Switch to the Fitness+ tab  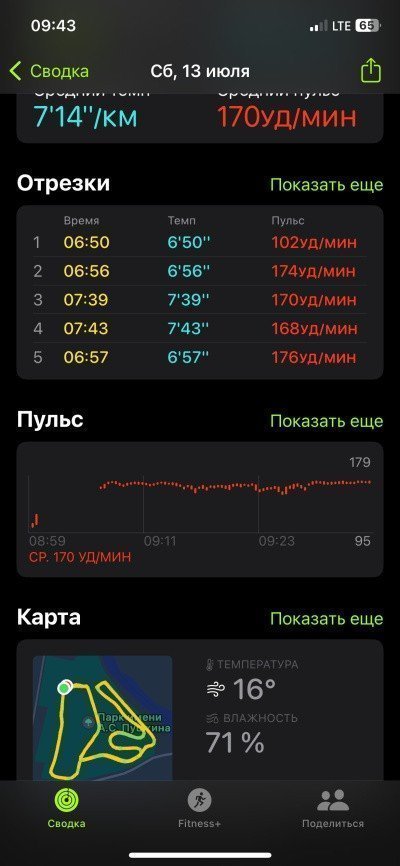199,808
